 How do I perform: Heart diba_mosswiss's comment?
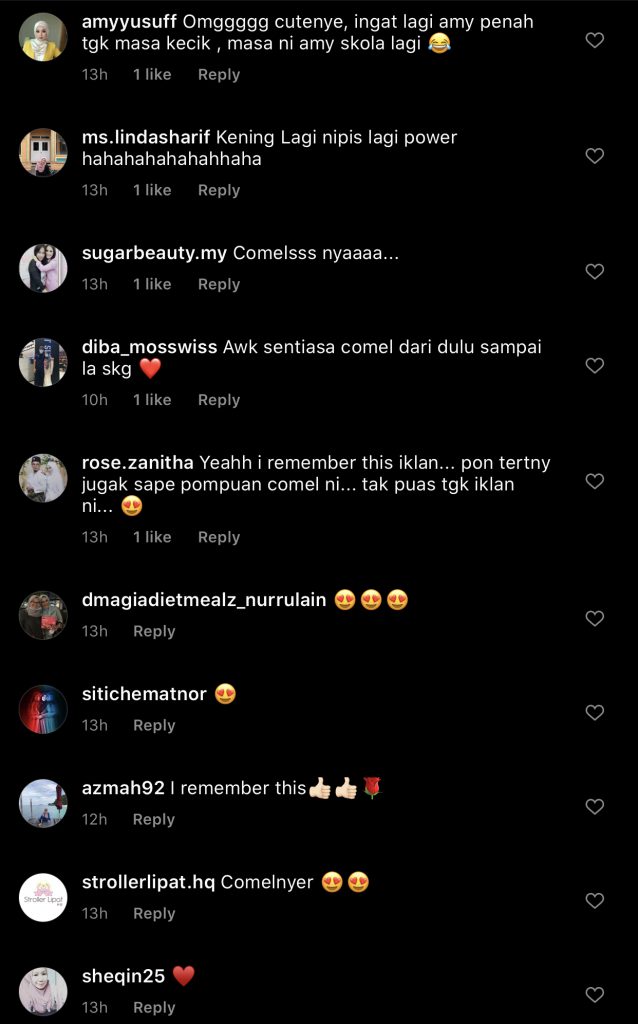pos(594,366)
